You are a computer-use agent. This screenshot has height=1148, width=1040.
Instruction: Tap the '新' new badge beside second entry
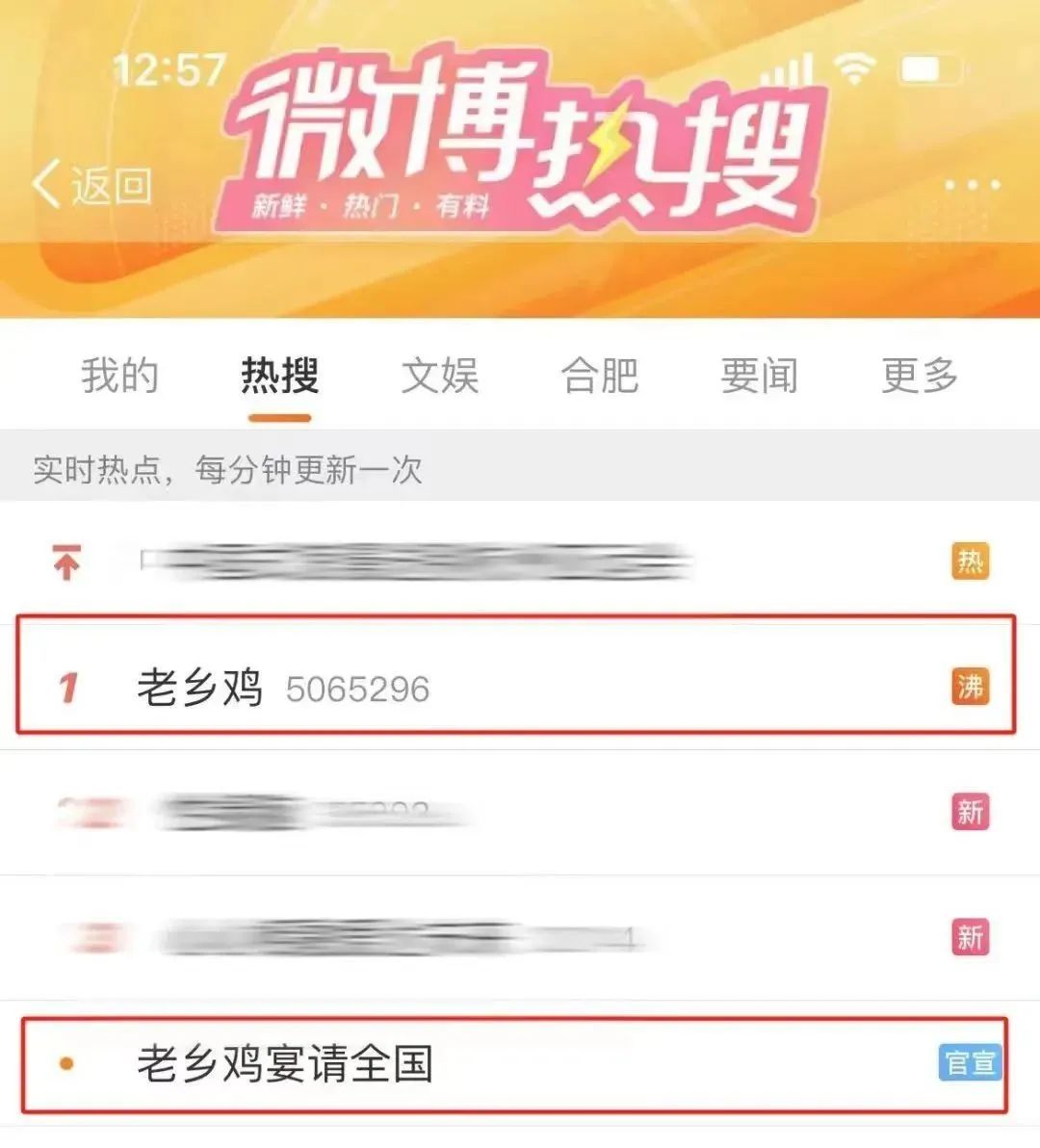point(973,813)
